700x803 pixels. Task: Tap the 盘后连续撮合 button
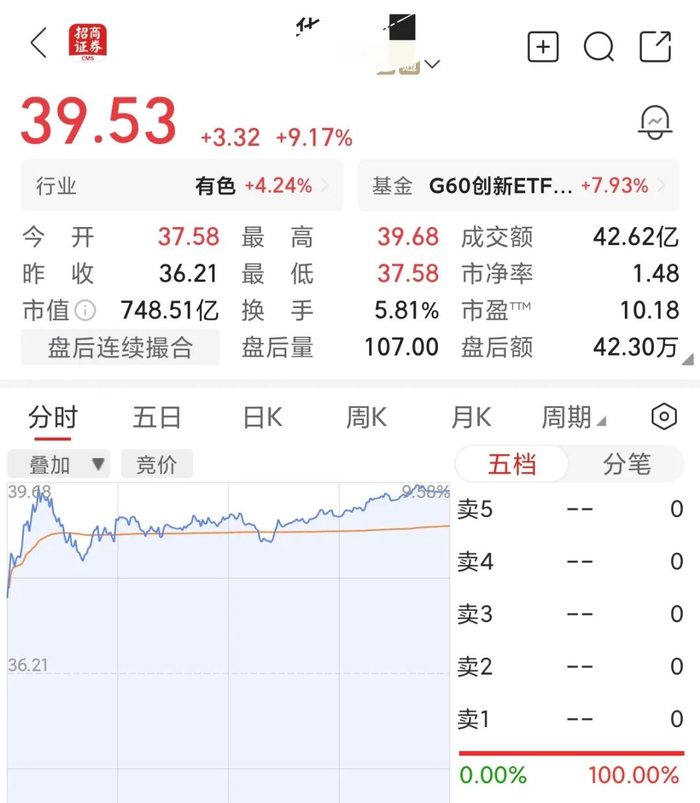(120, 348)
